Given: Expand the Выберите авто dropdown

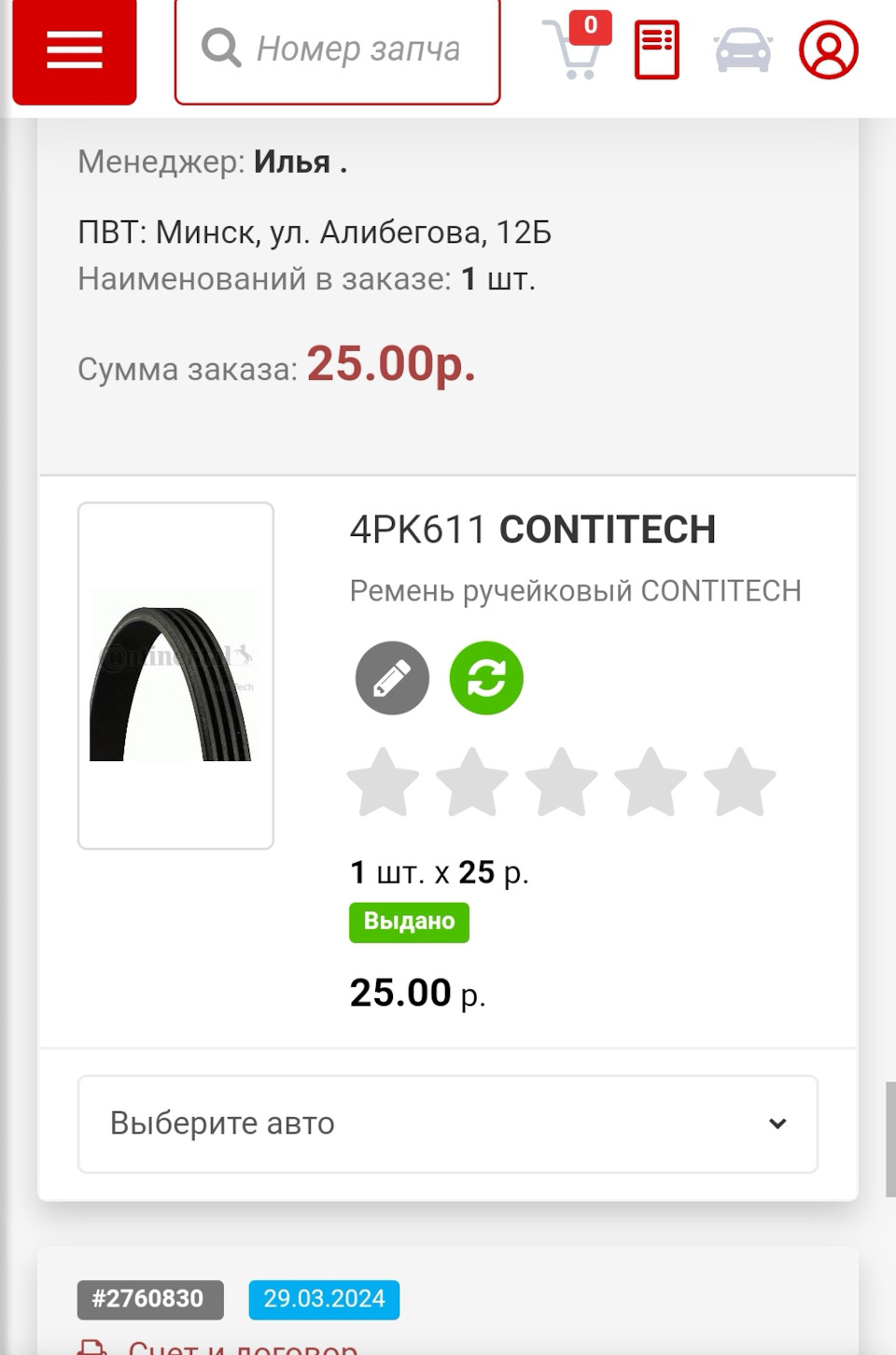Looking at the screenshot, I should pyautogui.click(x=448, y=1123).
